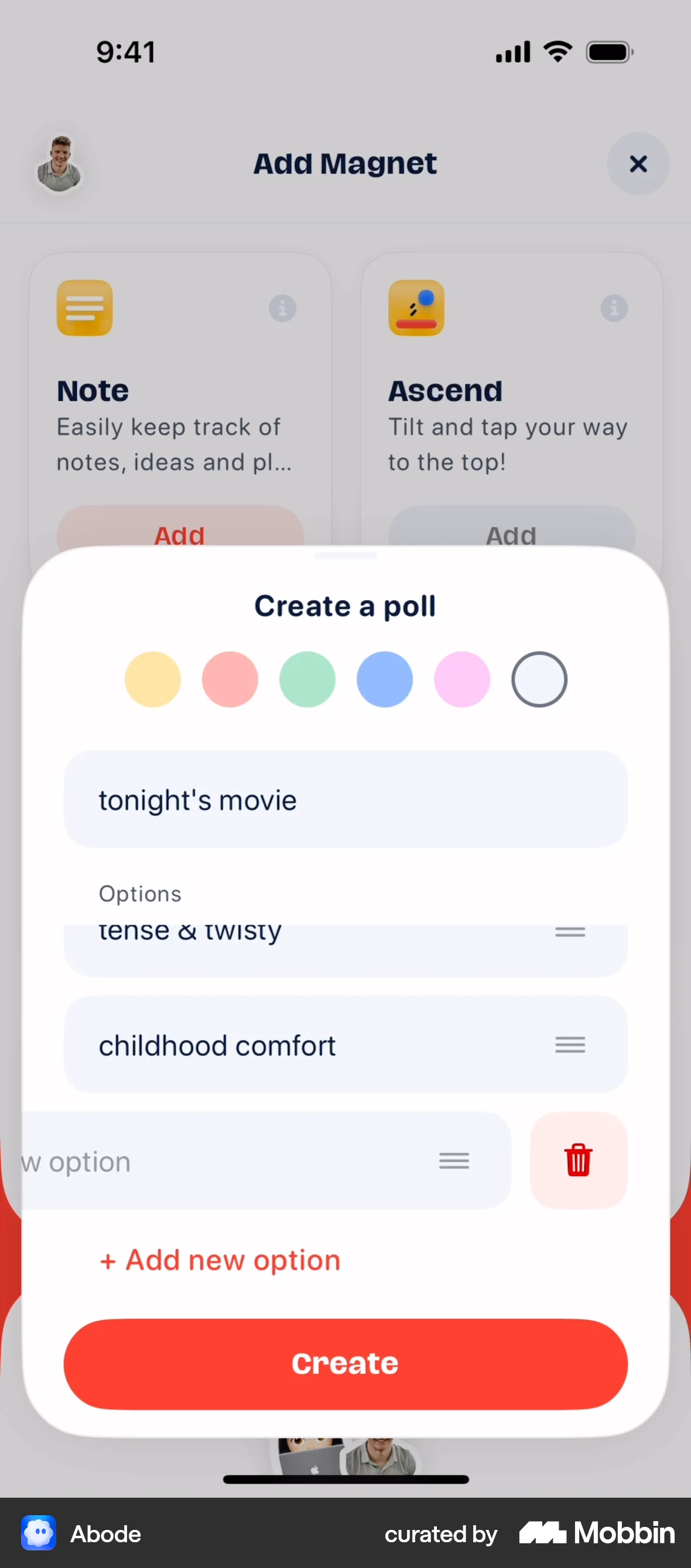The width and height of the screenshot is (691, 1568).
Task: Pick the green poll color
Action: click(x=307, y=679)
